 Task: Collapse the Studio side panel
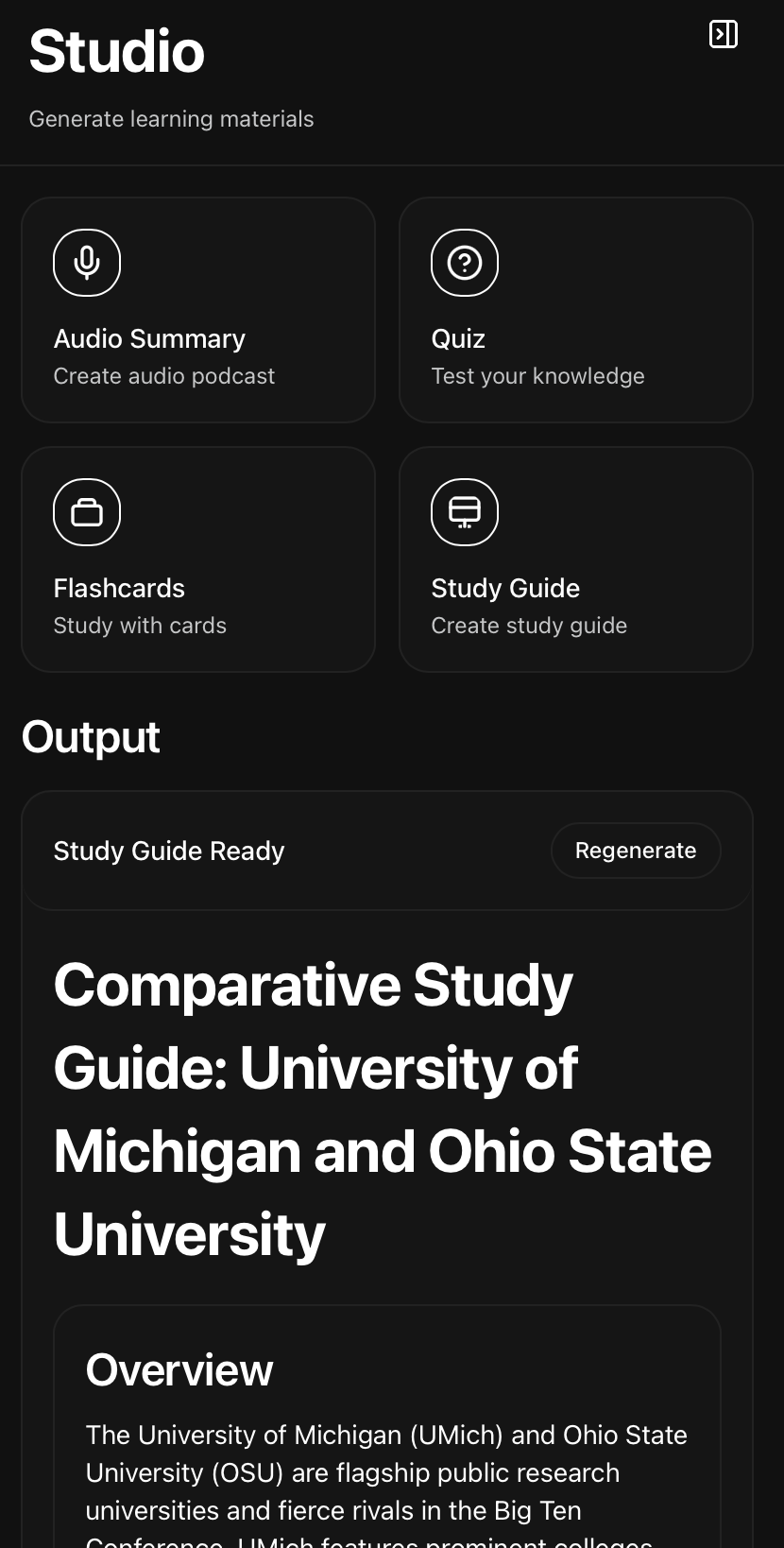coord(723,35)
